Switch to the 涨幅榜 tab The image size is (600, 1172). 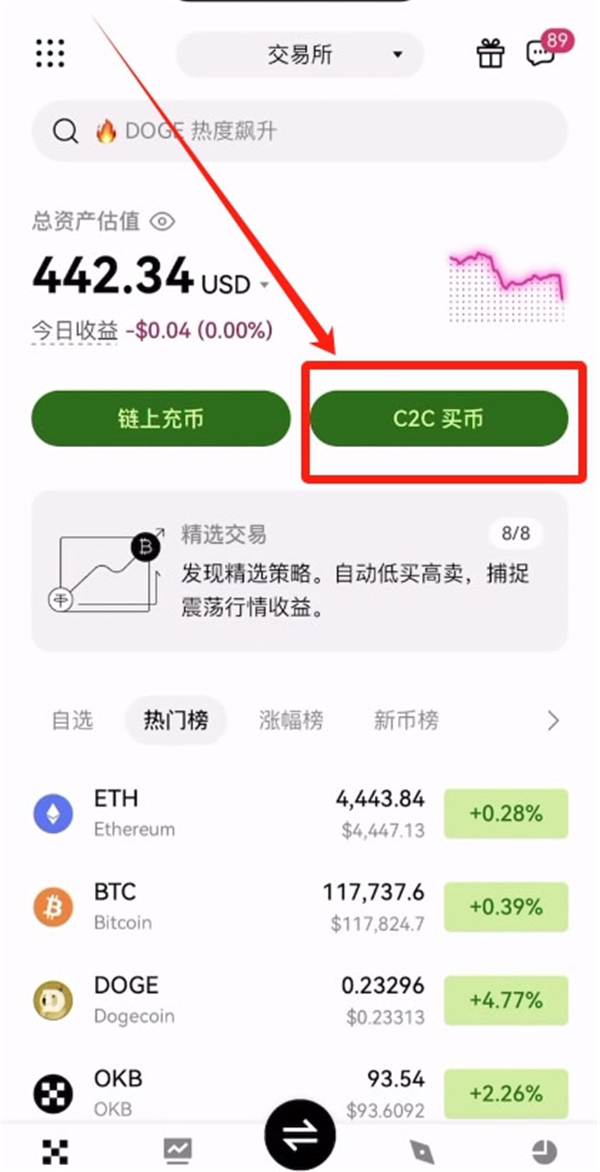[291, 720]
